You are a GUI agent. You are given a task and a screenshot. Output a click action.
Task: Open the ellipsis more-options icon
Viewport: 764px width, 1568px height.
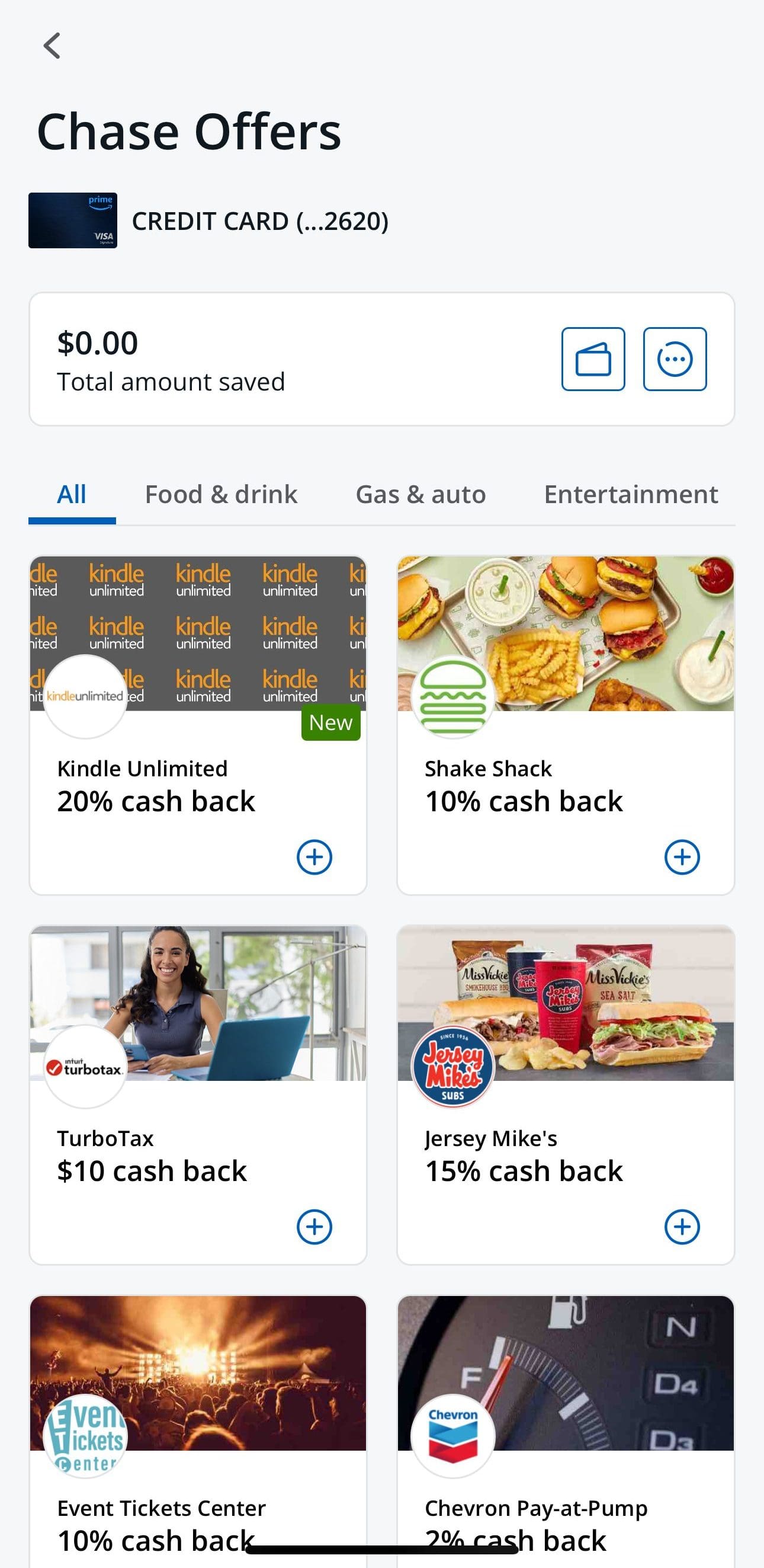(674, 359)
